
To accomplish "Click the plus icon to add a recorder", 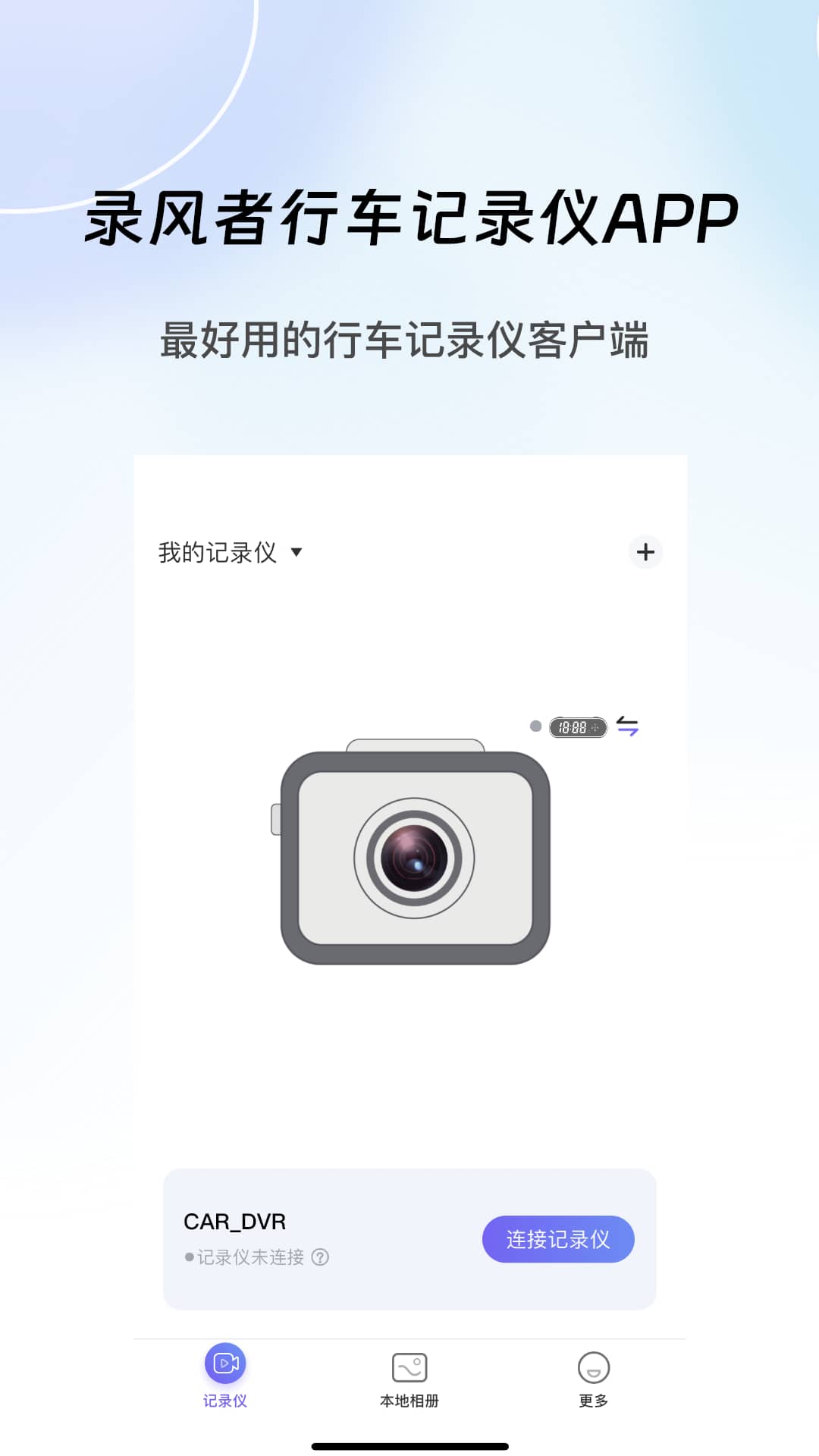I will tap(645, 552).
